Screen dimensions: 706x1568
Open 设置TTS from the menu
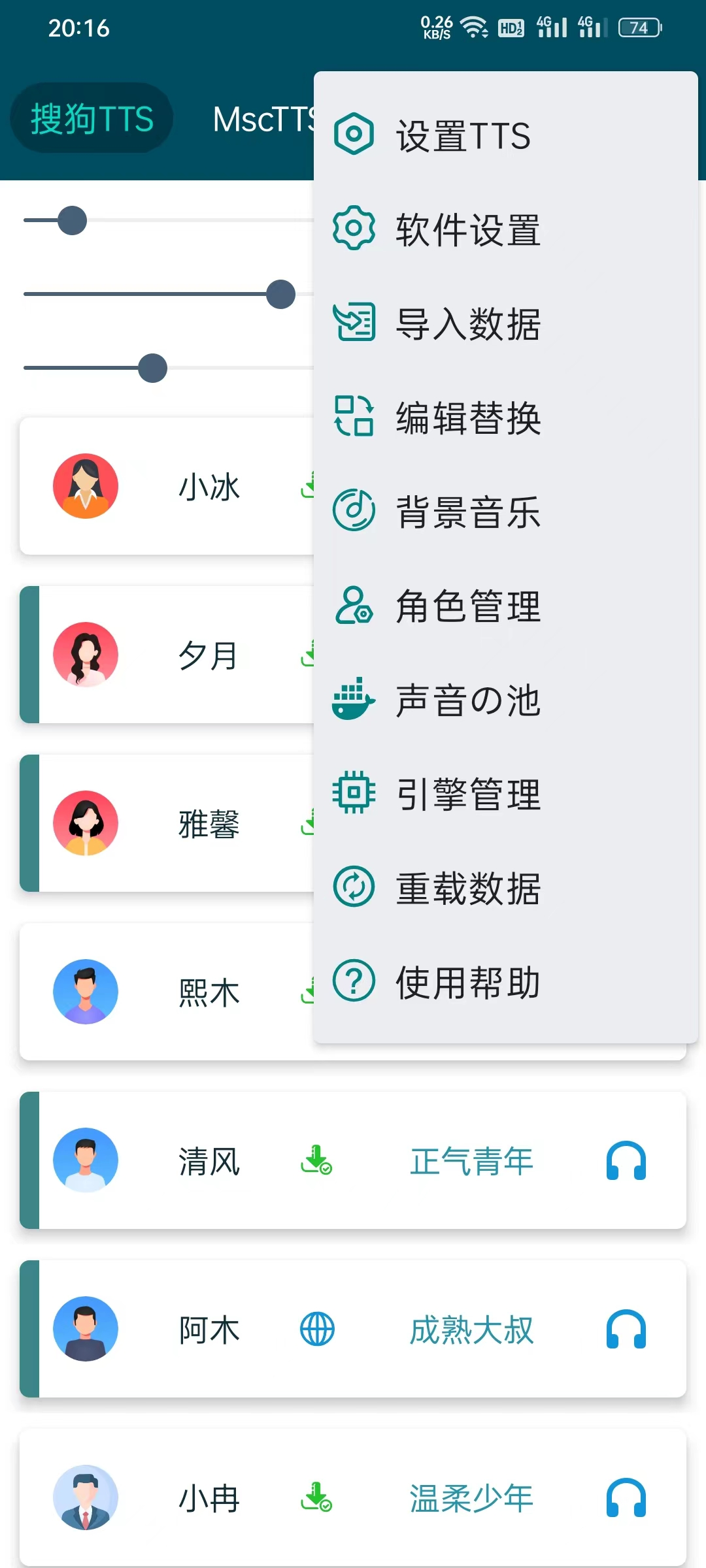(463, 135)
